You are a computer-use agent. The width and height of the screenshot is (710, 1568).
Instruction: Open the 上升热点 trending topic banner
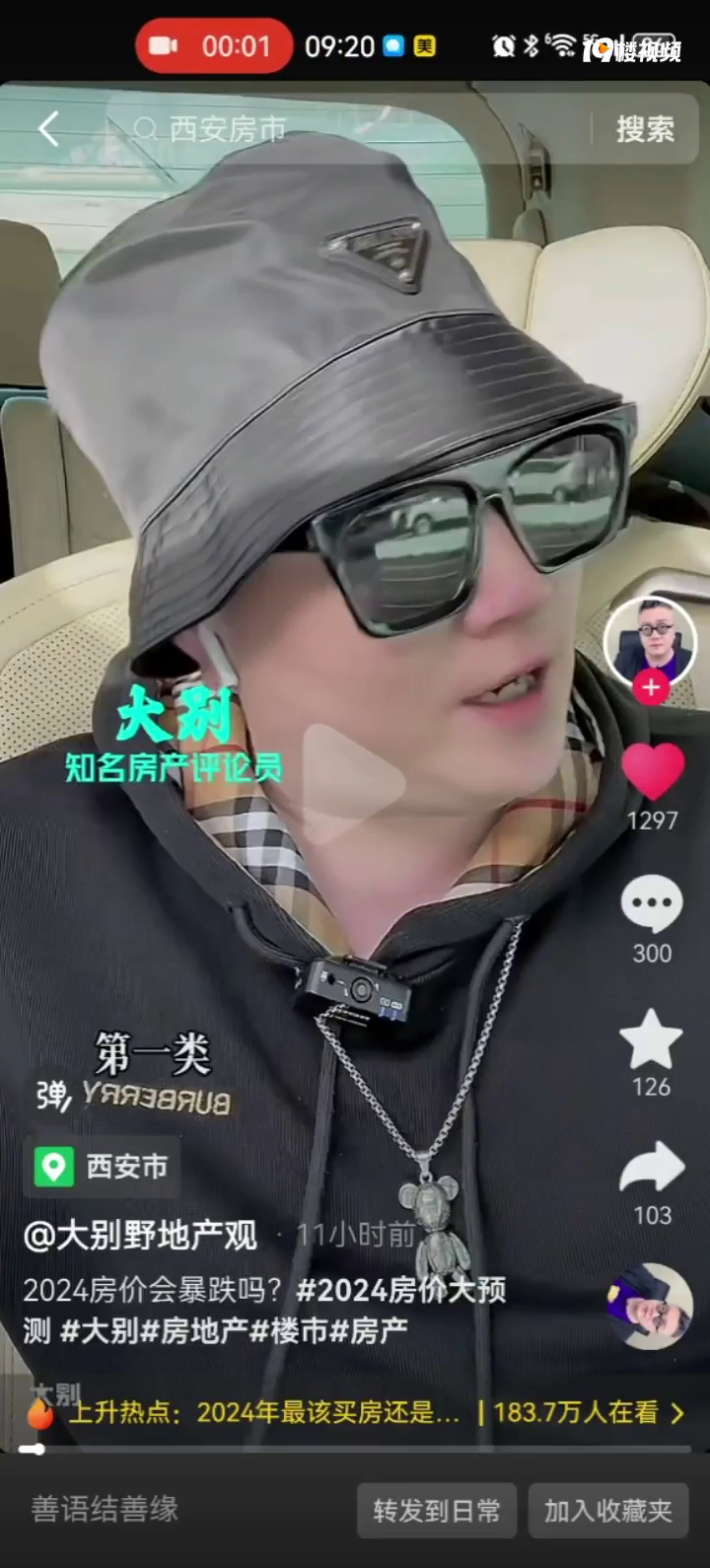(x=355, y=1413)
